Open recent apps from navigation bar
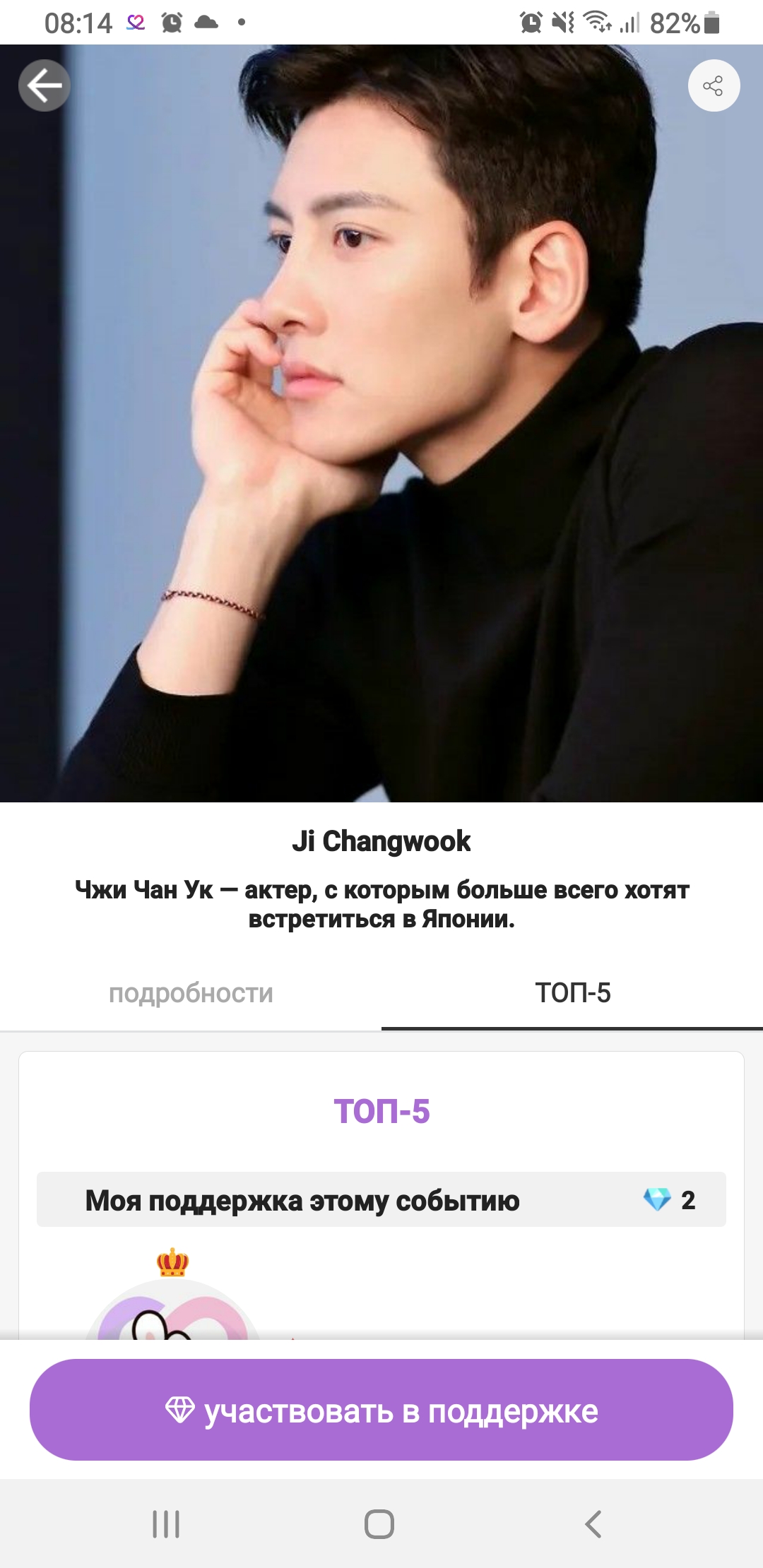The height and width of the screenshot is (1568, 763). click(x=166, y=1524)
